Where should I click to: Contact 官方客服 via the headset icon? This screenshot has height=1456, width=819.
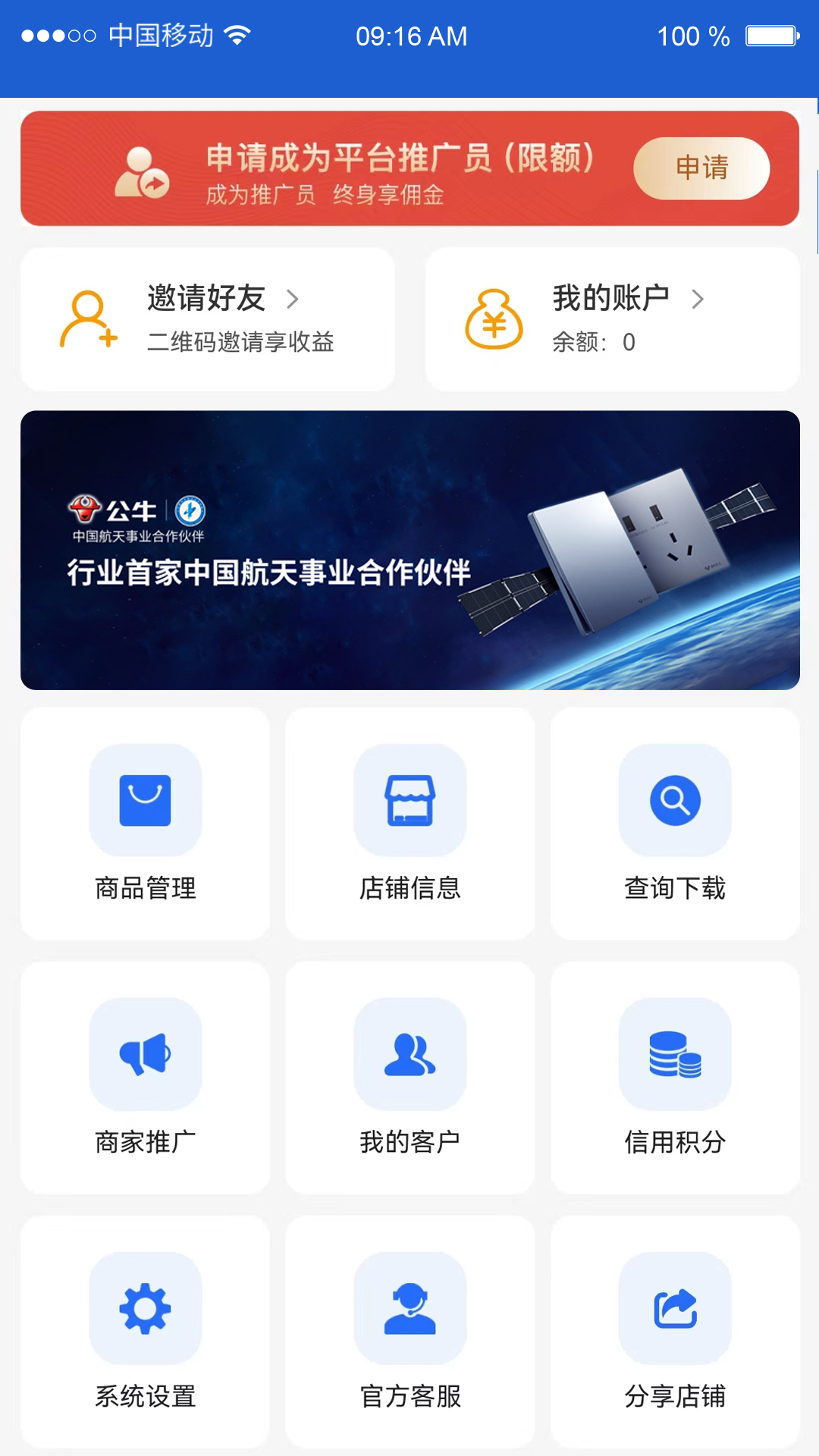coord(410,1306)
